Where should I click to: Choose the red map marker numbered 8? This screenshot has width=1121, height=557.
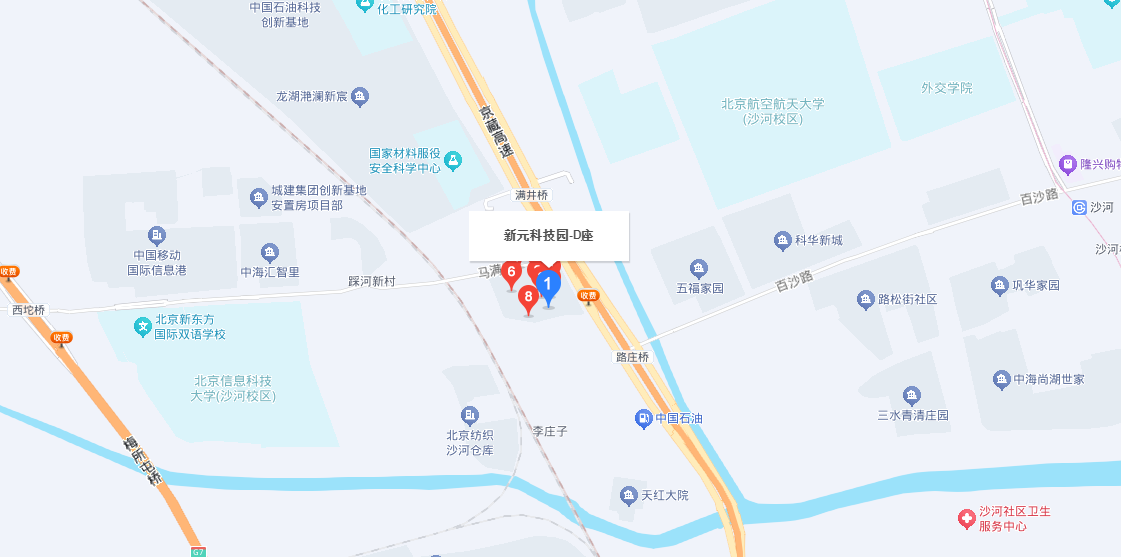[528, 297]
